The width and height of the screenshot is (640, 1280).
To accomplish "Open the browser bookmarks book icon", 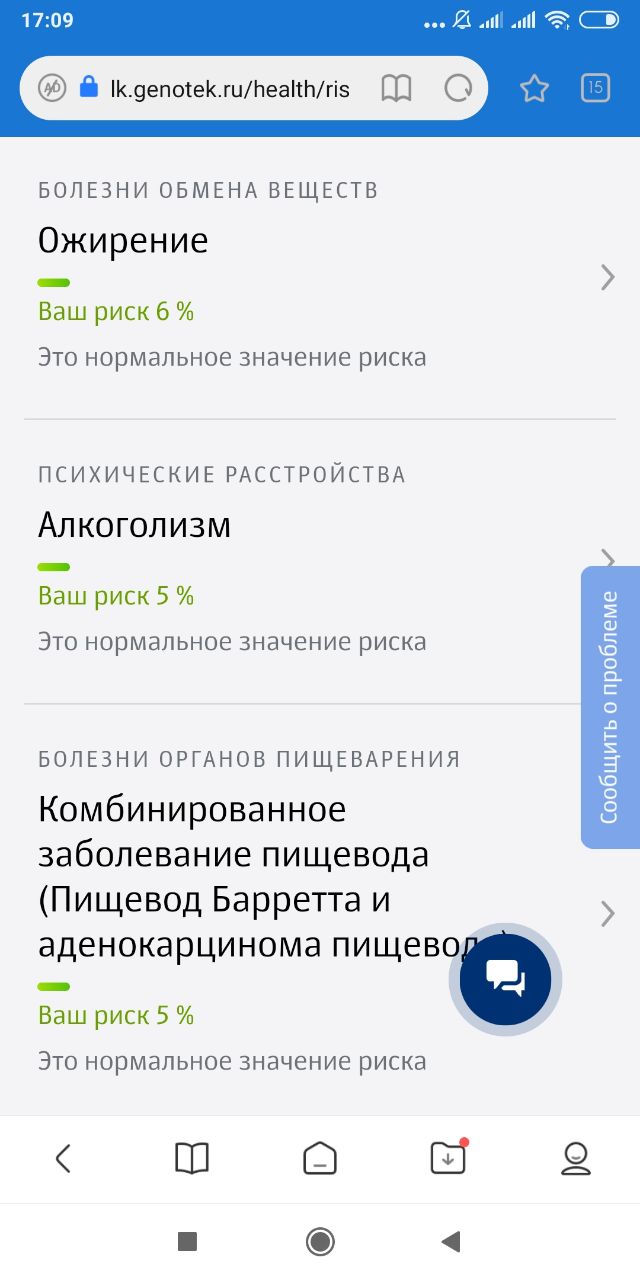I will click(192, 1158).
